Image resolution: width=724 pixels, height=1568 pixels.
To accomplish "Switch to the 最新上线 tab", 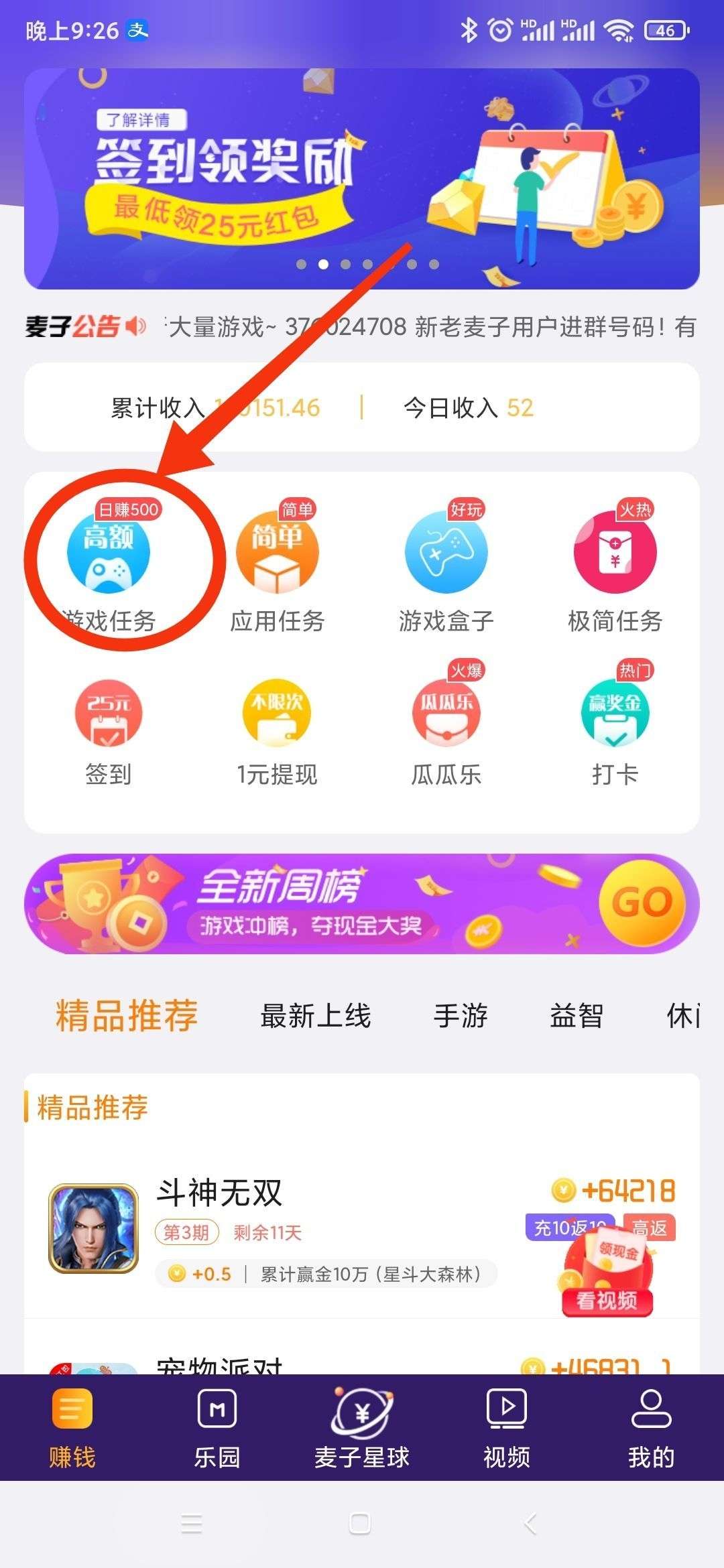I will point(315,1016).
